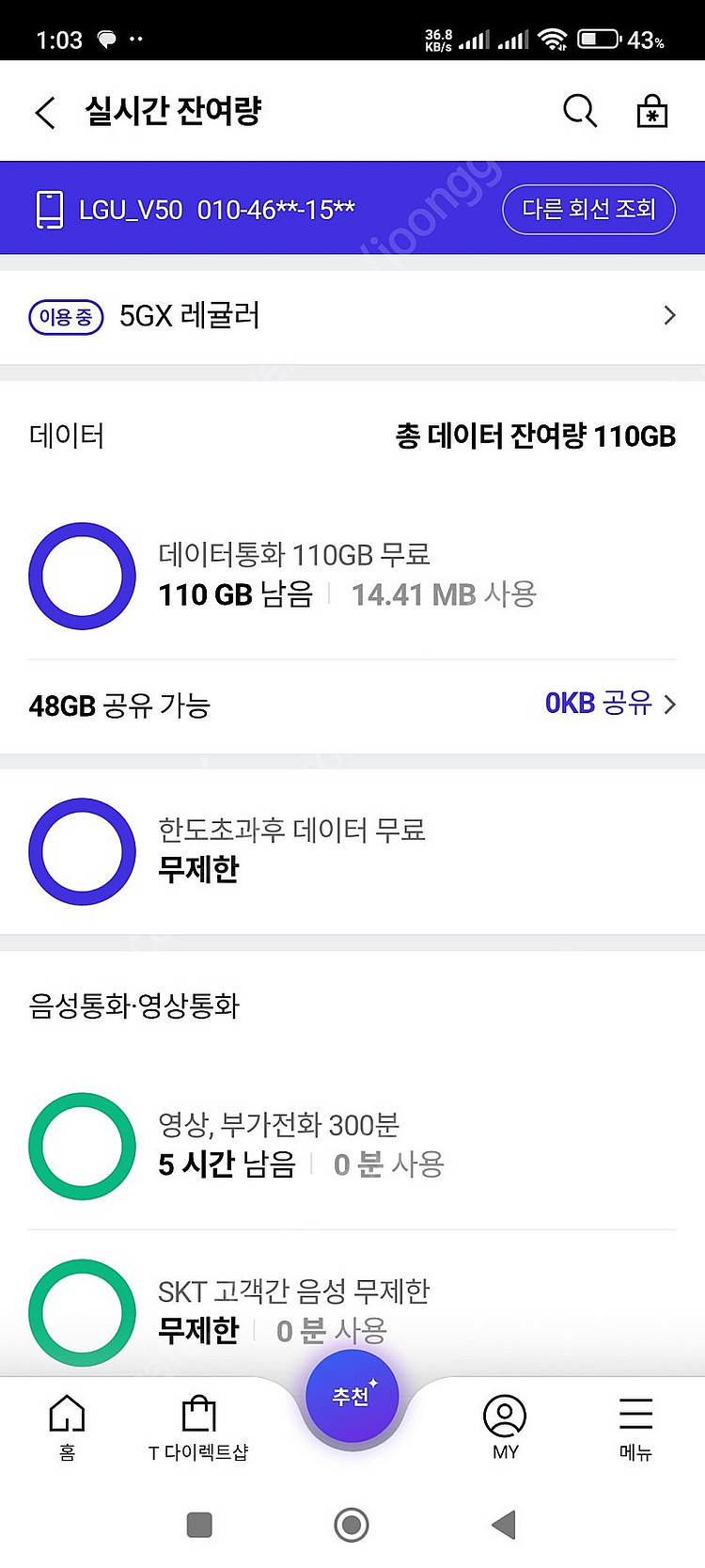
Task: Open the 메뉴 tab
Action: (x=635, y=1427)
